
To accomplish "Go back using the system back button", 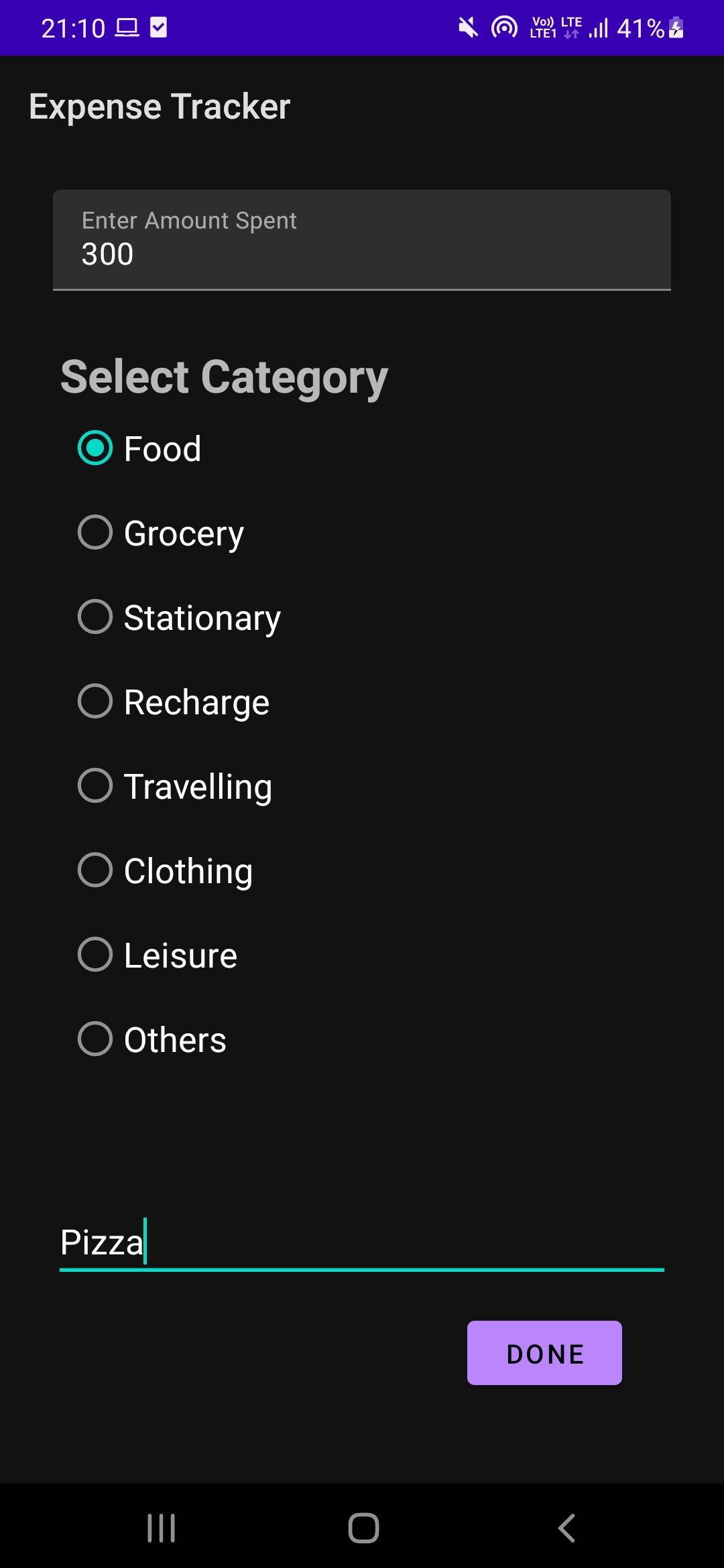I will tap(566, 1528).
